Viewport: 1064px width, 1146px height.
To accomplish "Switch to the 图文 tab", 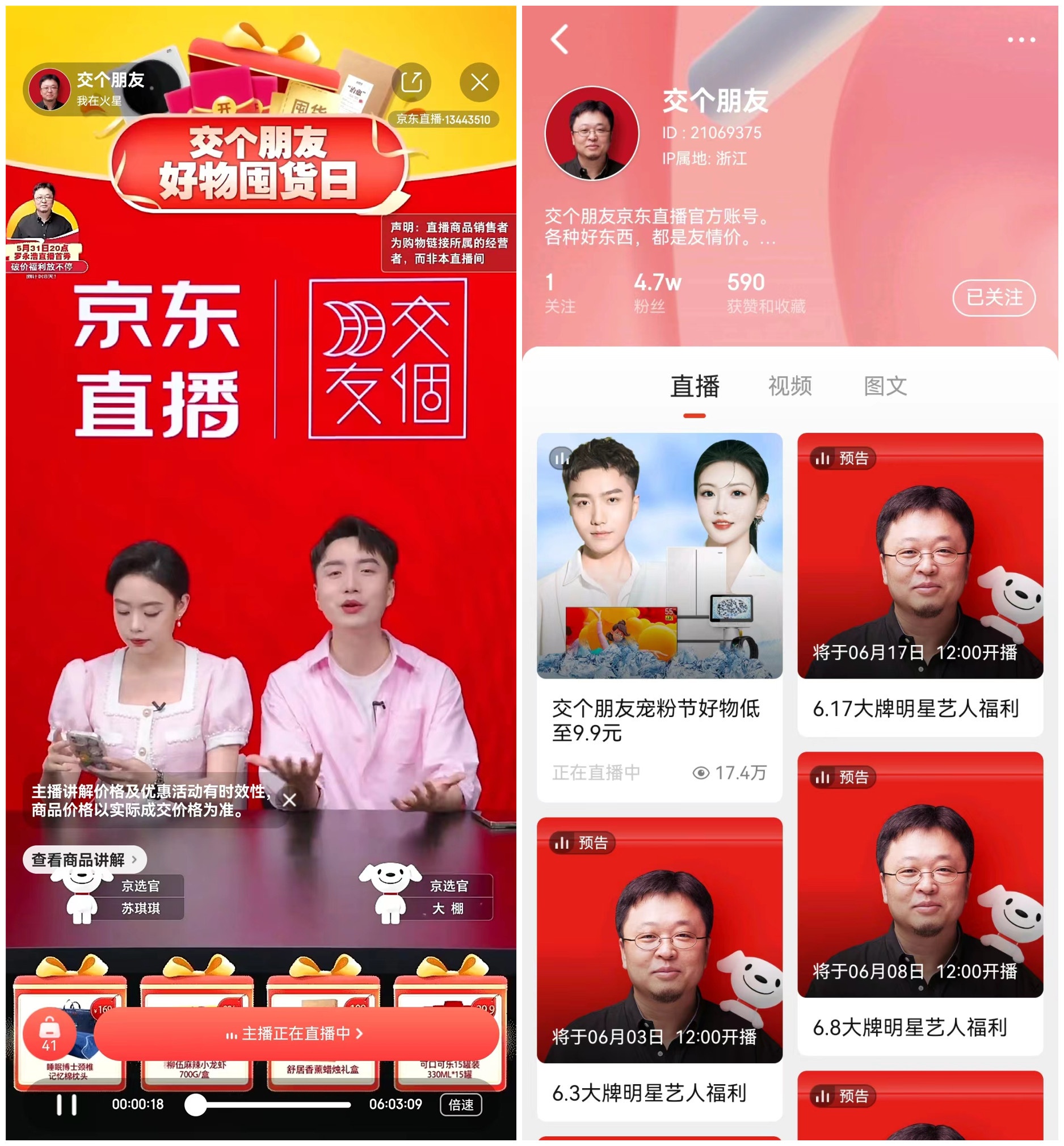I will click(x=885, y=386).
